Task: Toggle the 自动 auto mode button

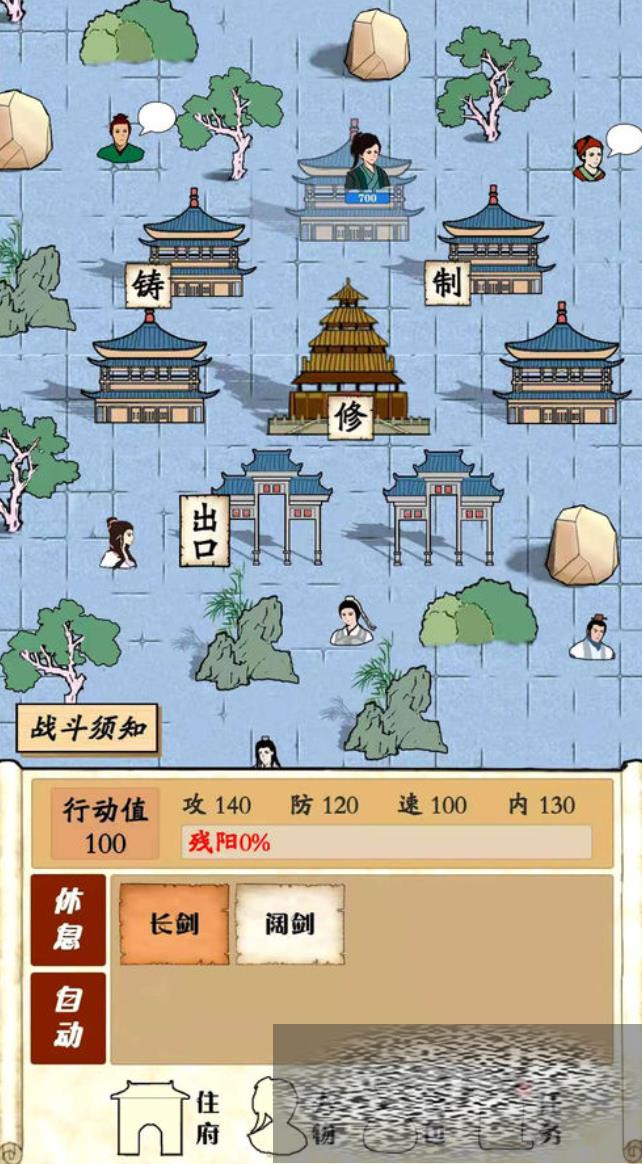Action: point(68,1017)
